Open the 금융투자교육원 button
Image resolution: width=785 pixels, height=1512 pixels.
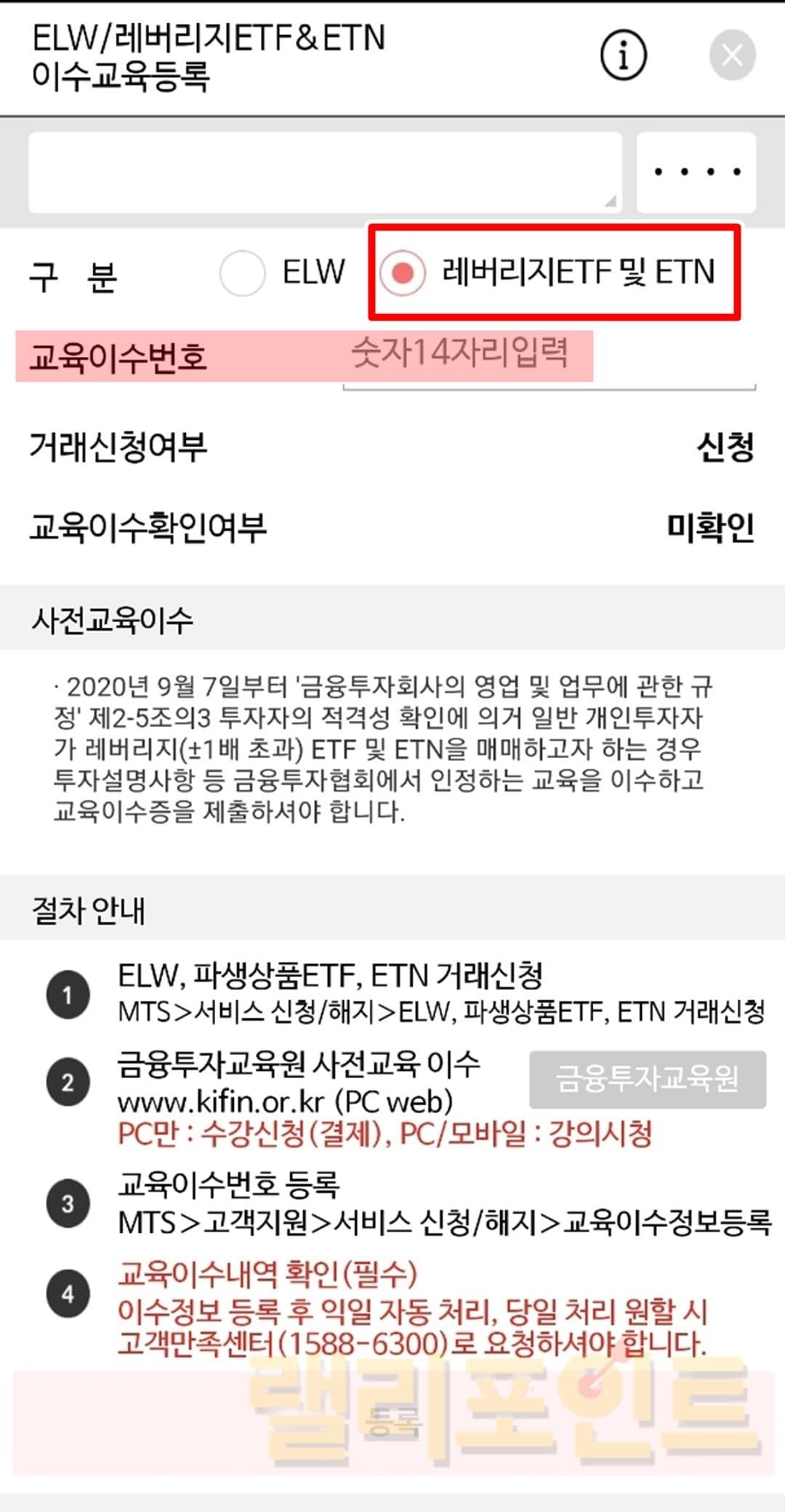(x=647, y=1079)
